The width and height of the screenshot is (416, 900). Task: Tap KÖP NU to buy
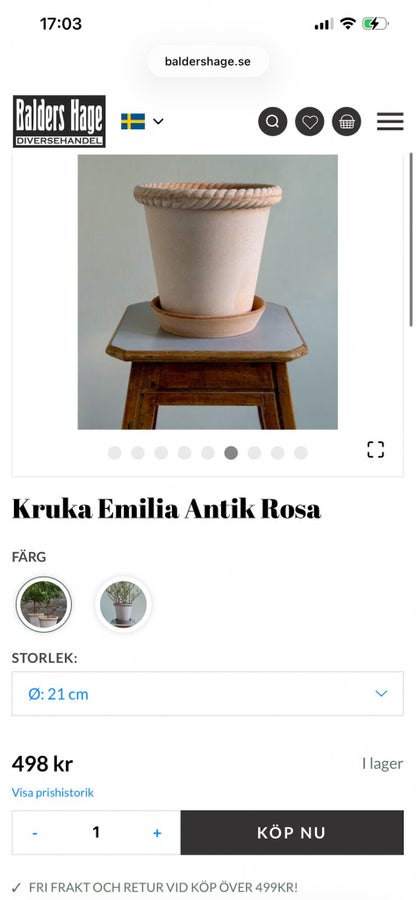[x=292, y=833]
